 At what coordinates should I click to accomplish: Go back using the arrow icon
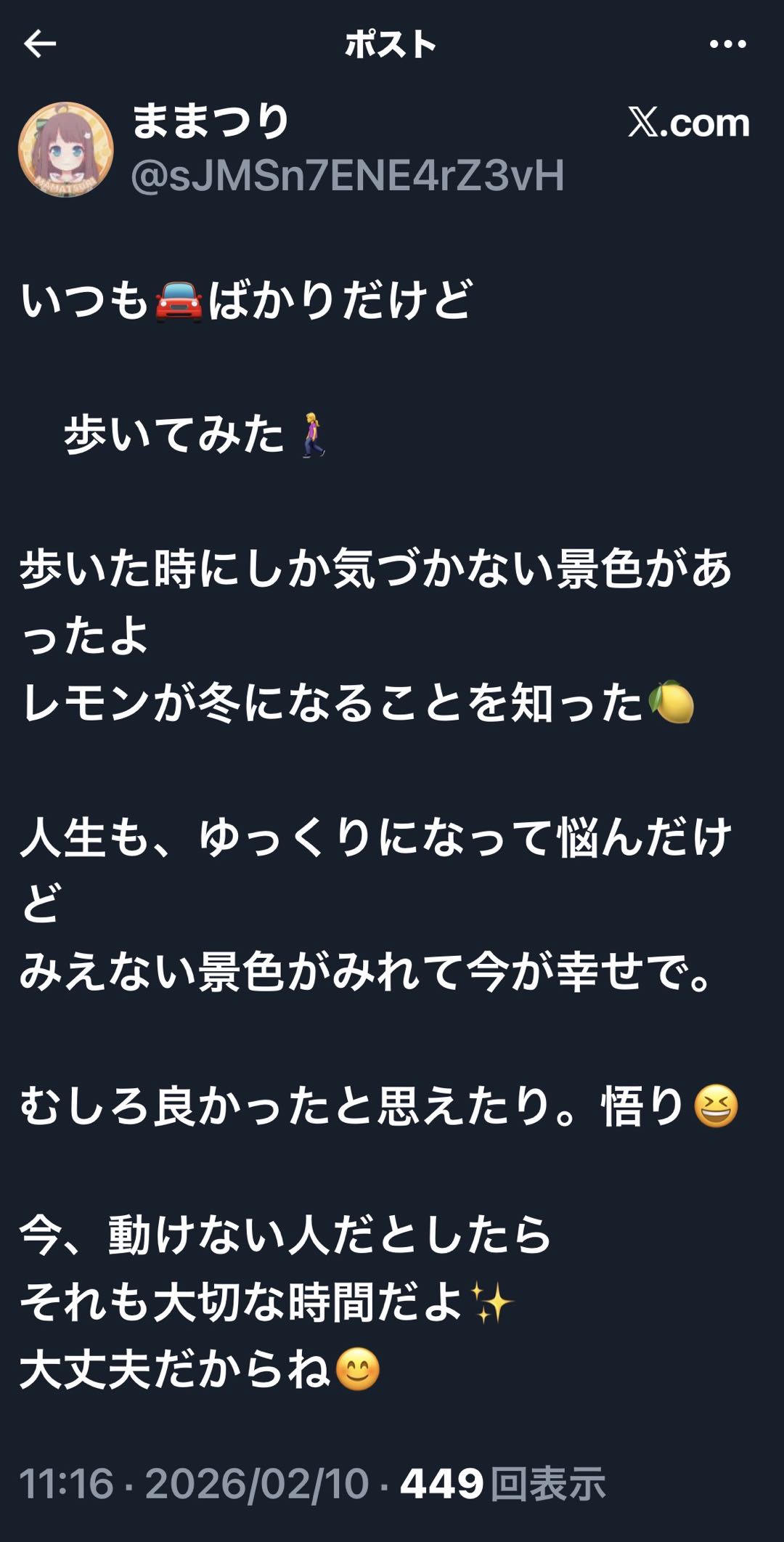tap(40, 44)
